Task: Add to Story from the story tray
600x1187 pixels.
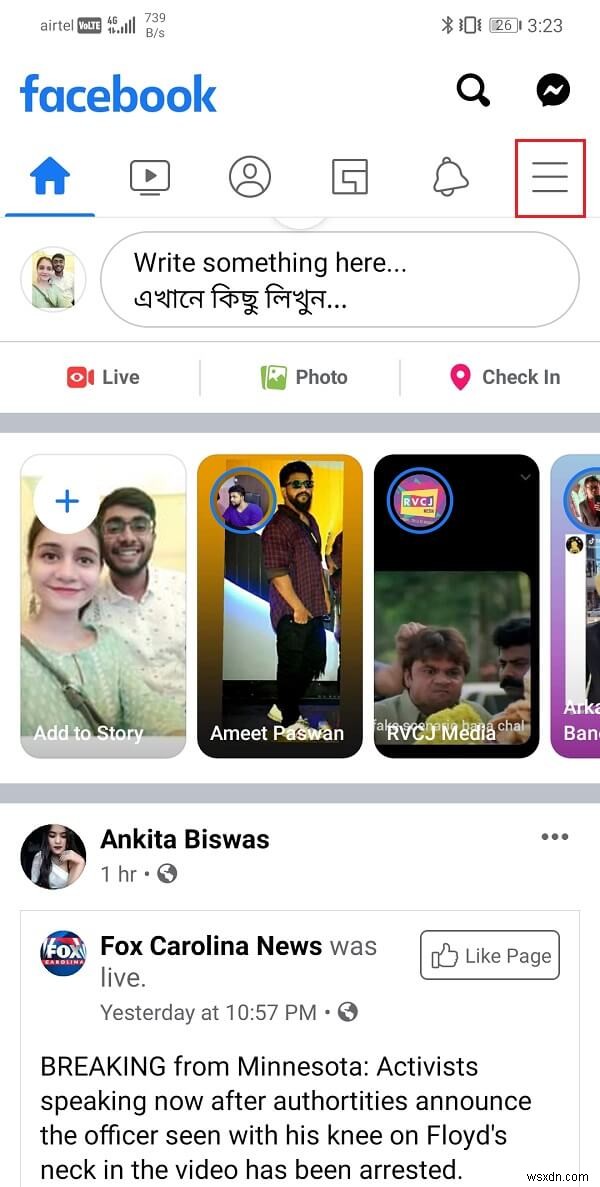Action: click(x=103, y=606)
